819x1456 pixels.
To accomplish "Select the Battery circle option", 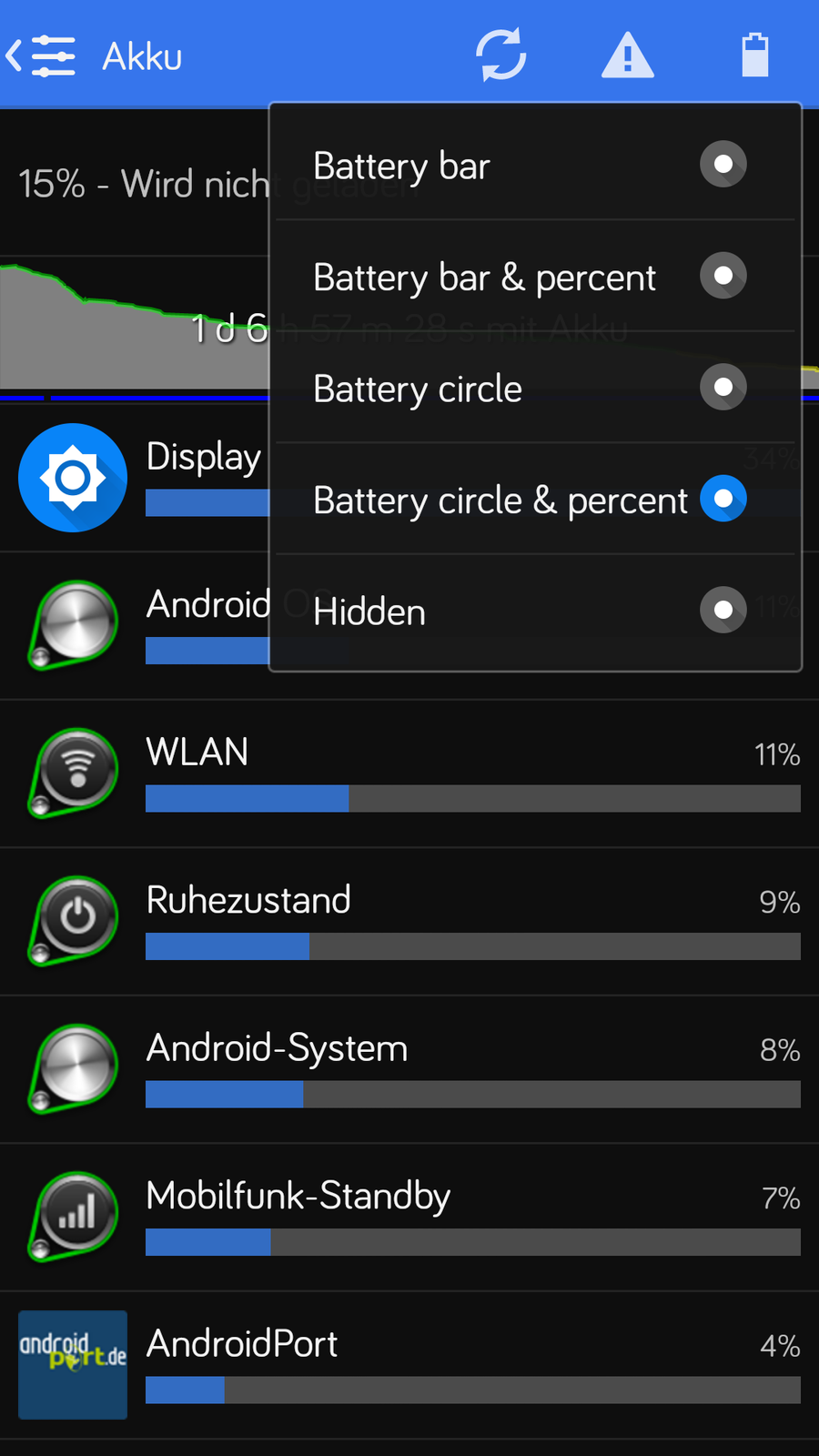I will pyautogui.click(x=535, y=389).
